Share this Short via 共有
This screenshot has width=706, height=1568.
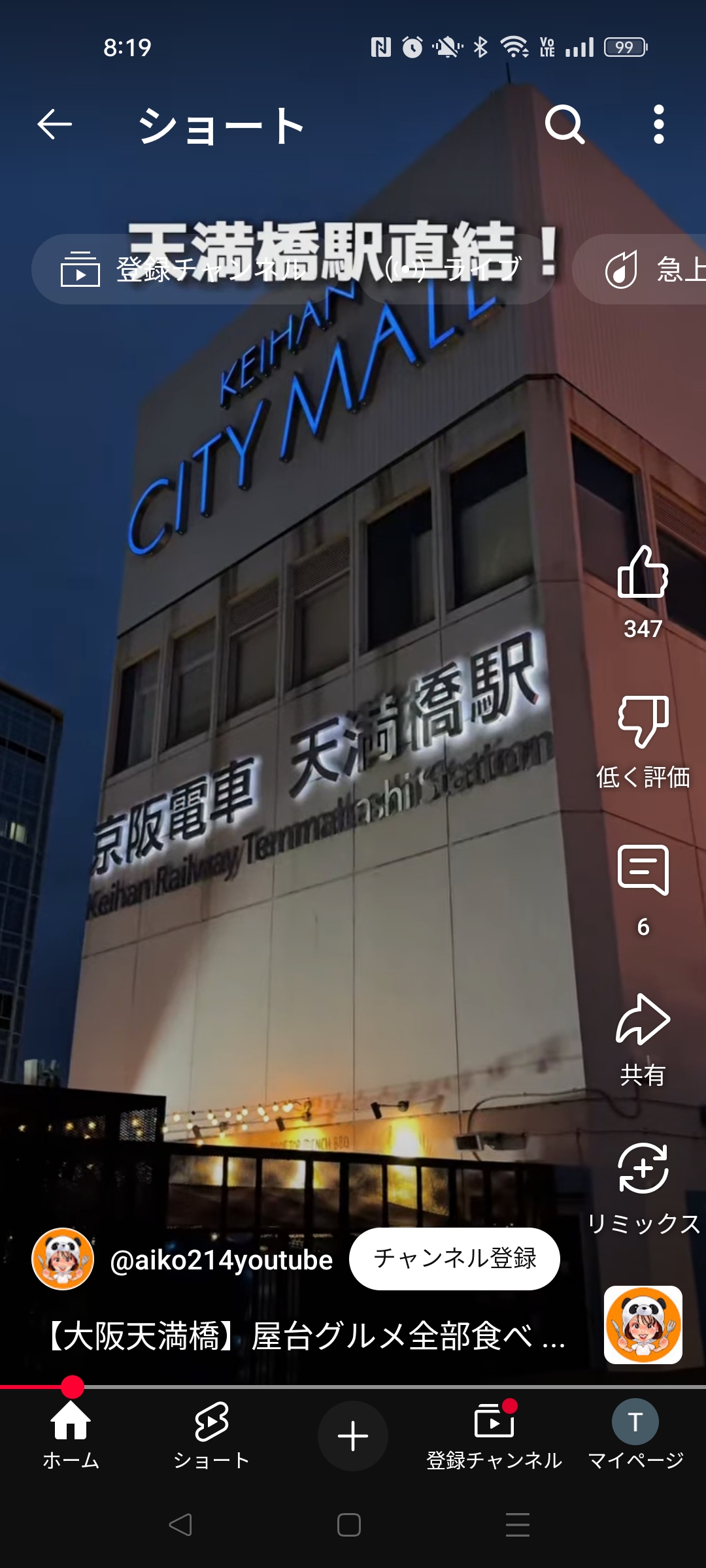click(643, 1021)
